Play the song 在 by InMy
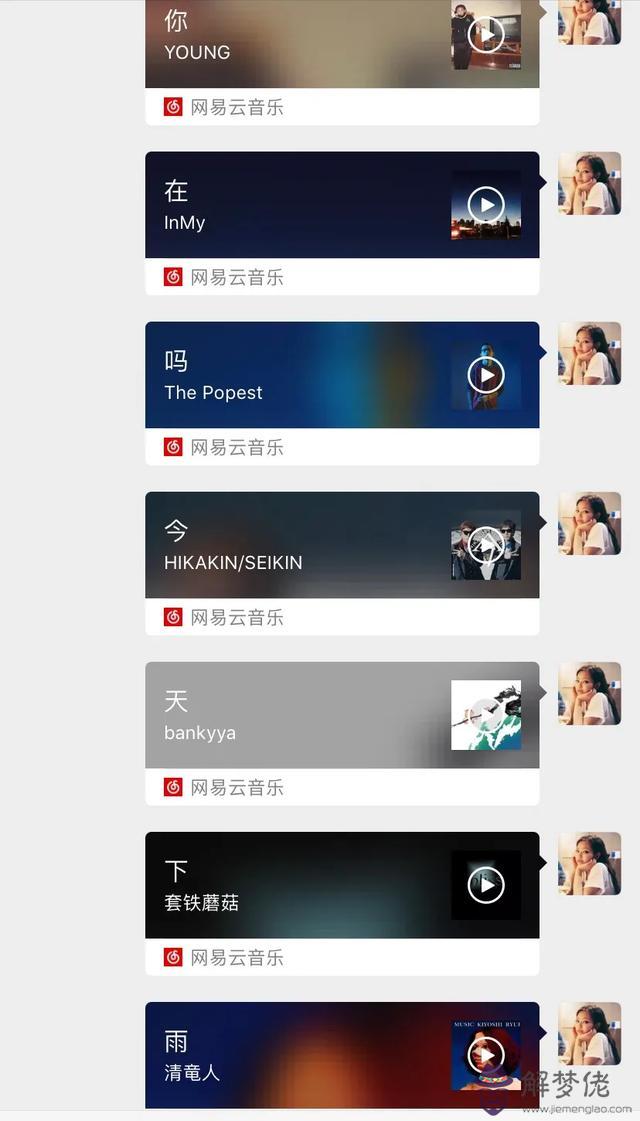The width and height of the screenshot is (640, 1121). point(486,205)
